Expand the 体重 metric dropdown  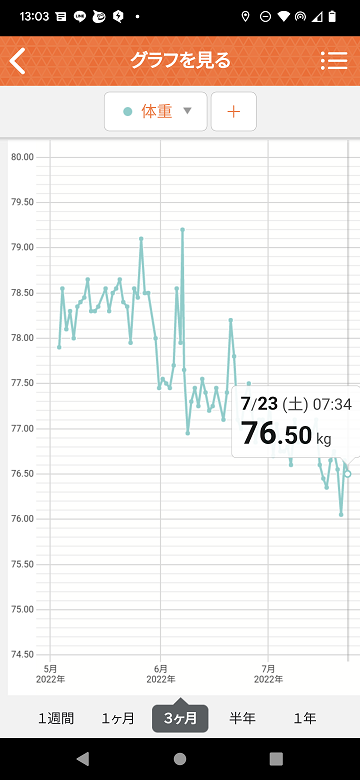(156, 111)
